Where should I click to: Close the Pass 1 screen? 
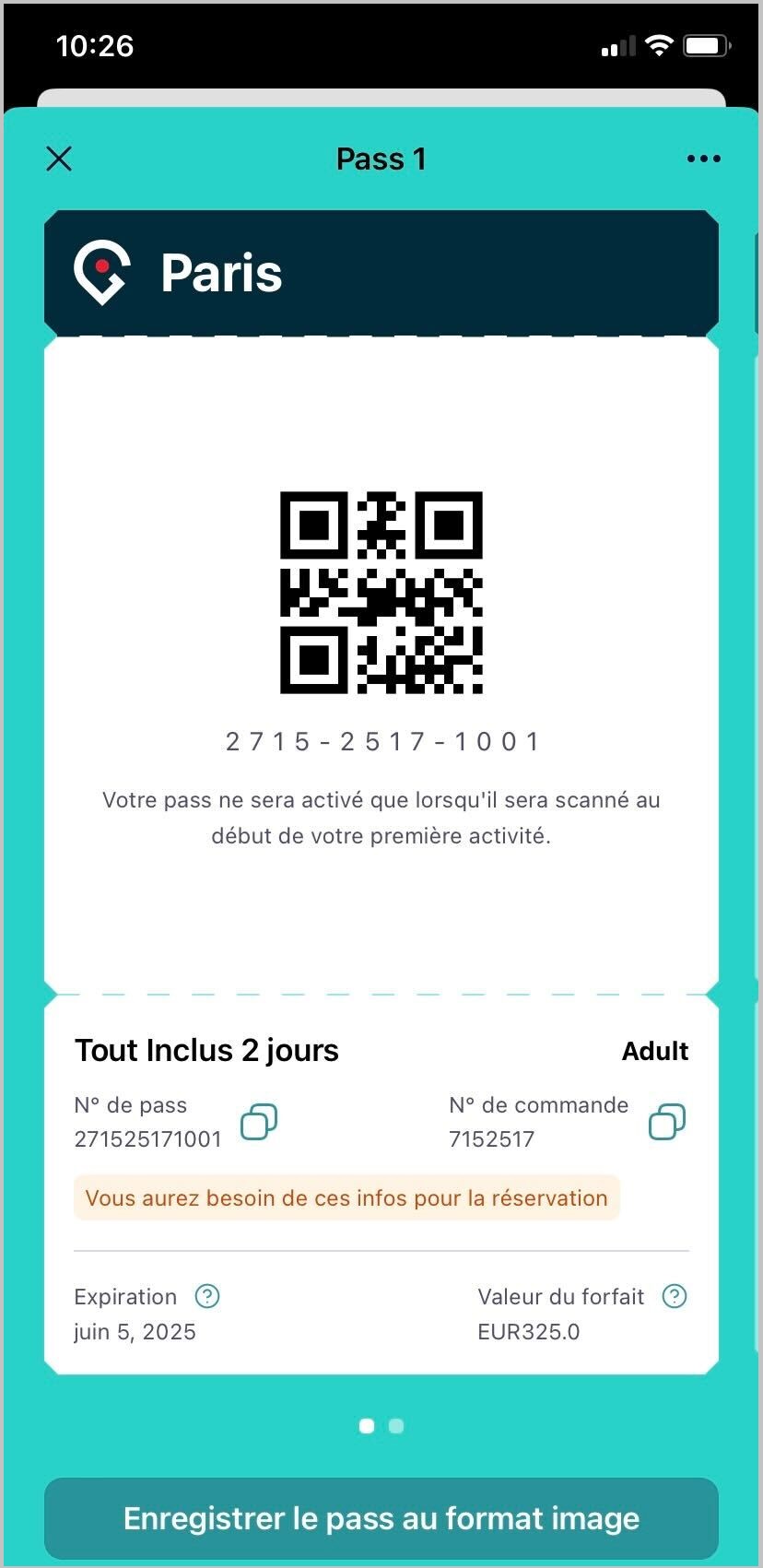click(59, 159)
